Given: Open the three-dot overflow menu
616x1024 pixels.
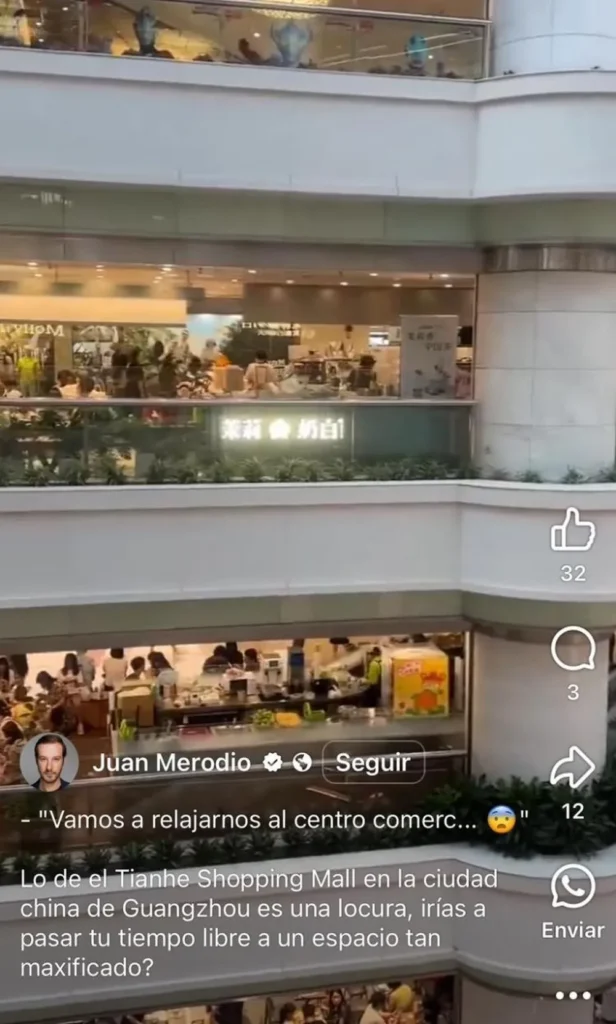Looking at the screenshot, I should pyautogui.click(x=573, y=995).
